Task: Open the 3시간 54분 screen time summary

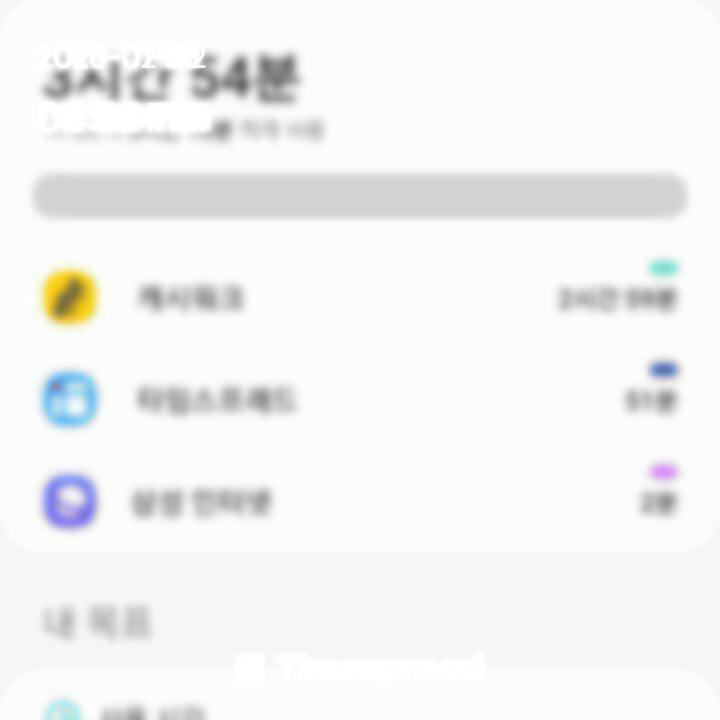Action: click(x=170, y=82)
